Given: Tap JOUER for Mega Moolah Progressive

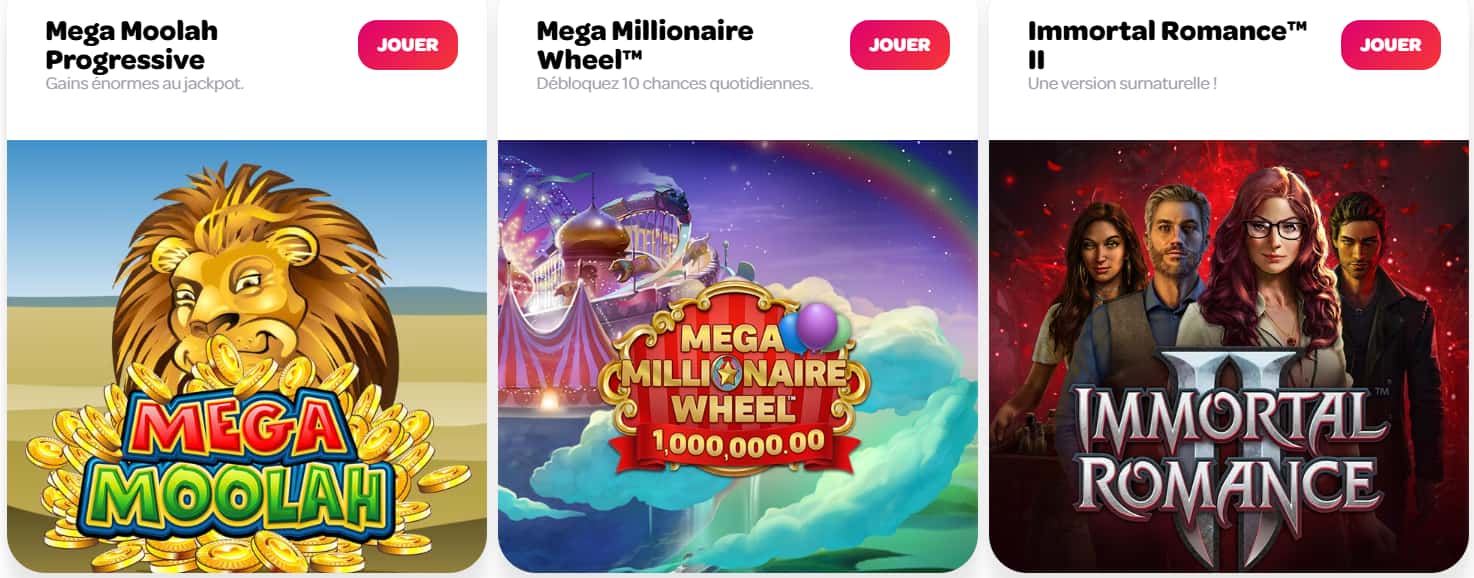Looking at the screenshot, I should point(407,45).
